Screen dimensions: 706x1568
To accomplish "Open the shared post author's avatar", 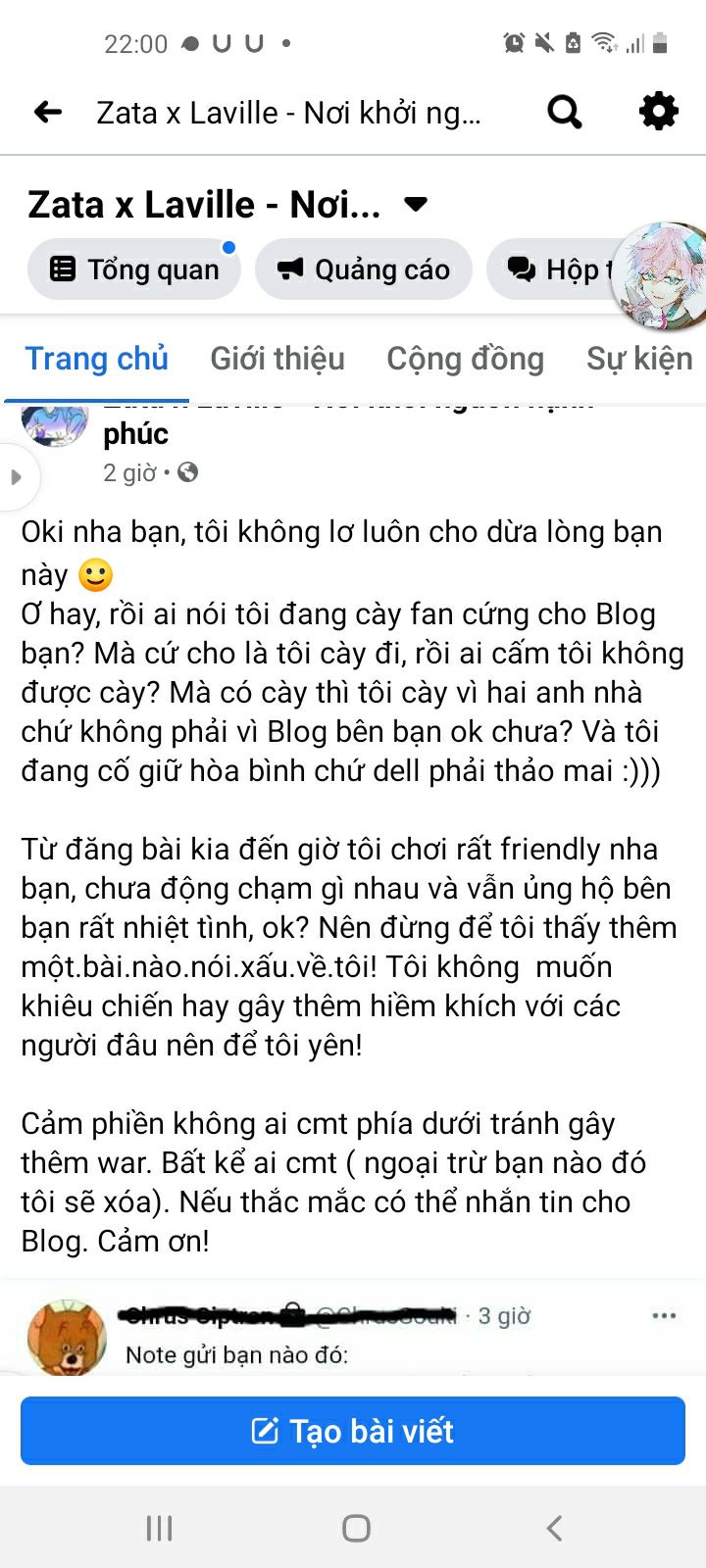I will pyautogui.click(x=67, y=1337).
